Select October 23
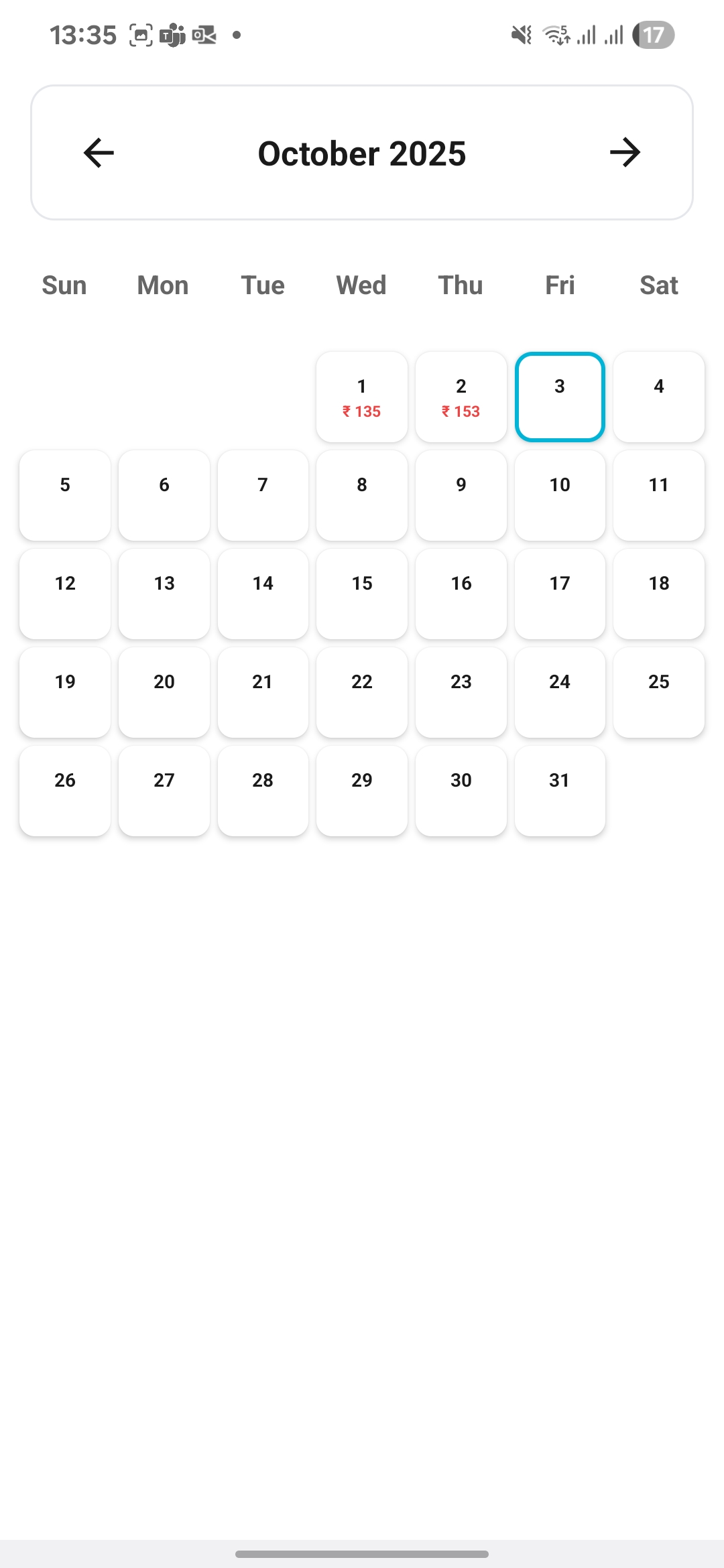This screenshot has width=724, height=1568. tap(461, 692)
